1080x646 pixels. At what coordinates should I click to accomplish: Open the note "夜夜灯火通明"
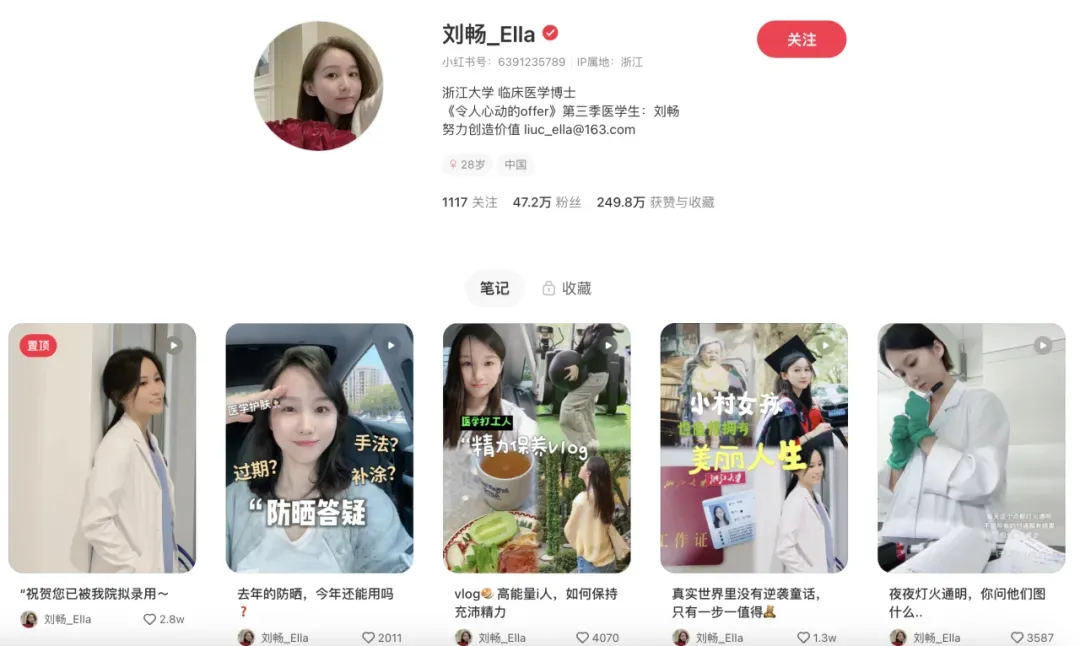click(x=971, y=448)
